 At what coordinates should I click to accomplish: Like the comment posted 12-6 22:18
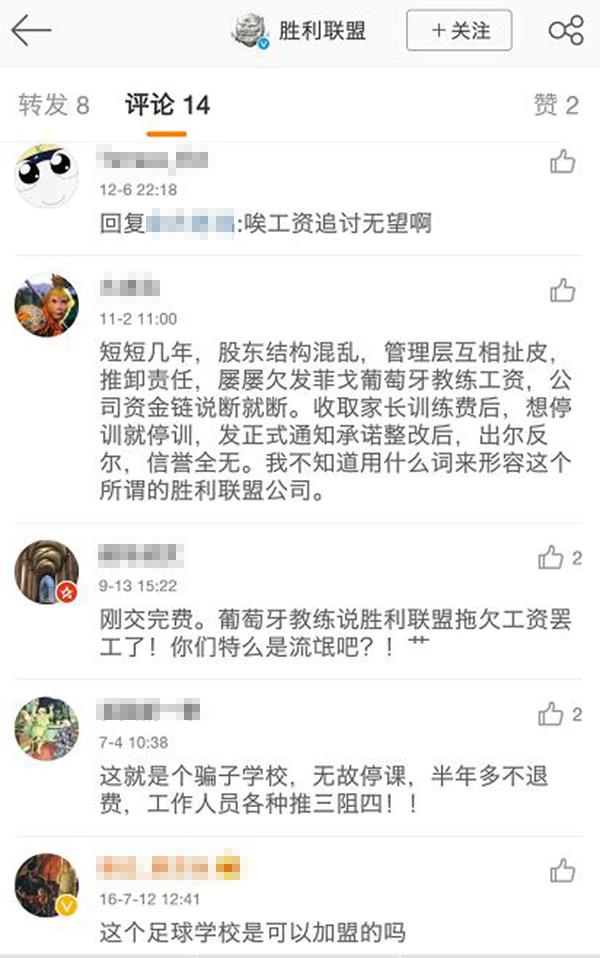(x=563, y=161)
